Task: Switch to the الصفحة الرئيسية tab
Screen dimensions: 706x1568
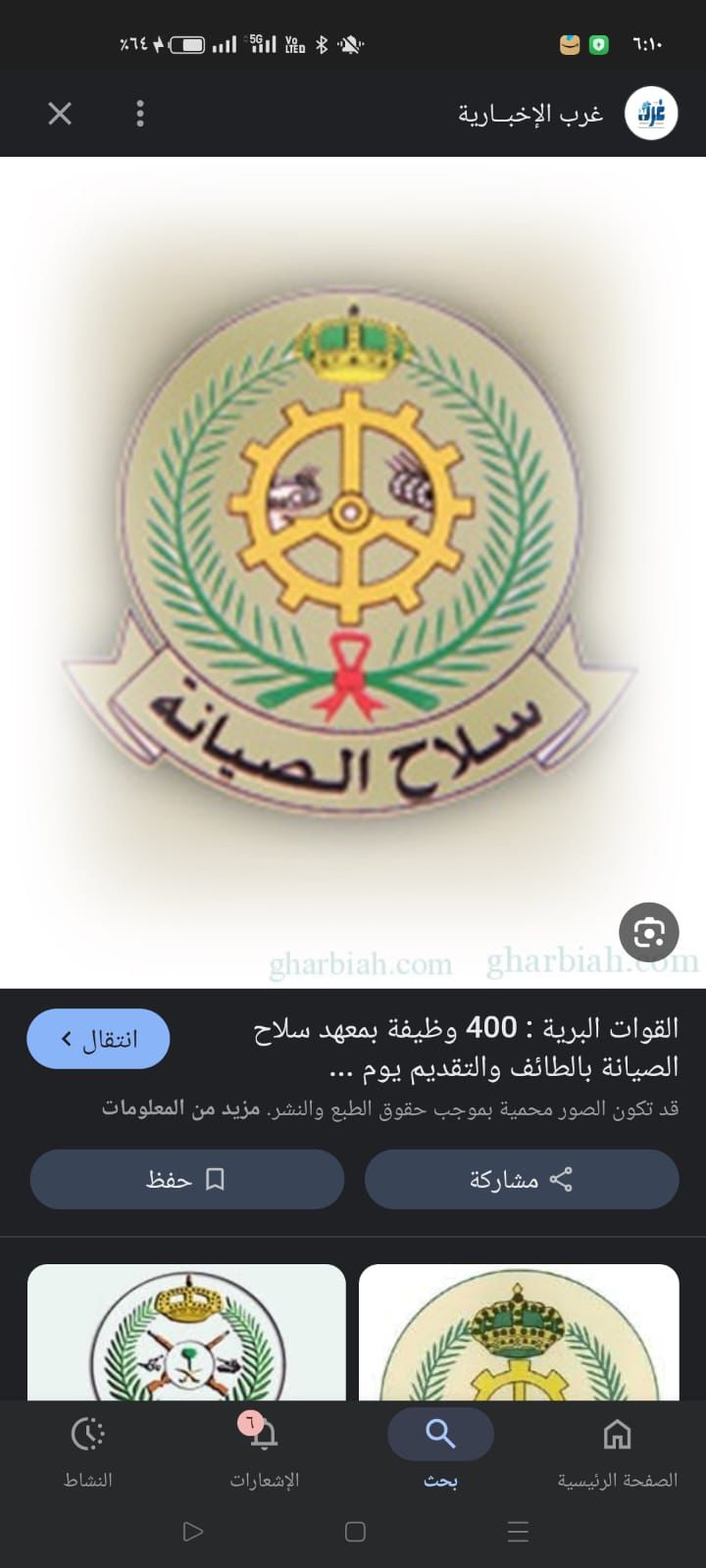Action: [617, 1452]
